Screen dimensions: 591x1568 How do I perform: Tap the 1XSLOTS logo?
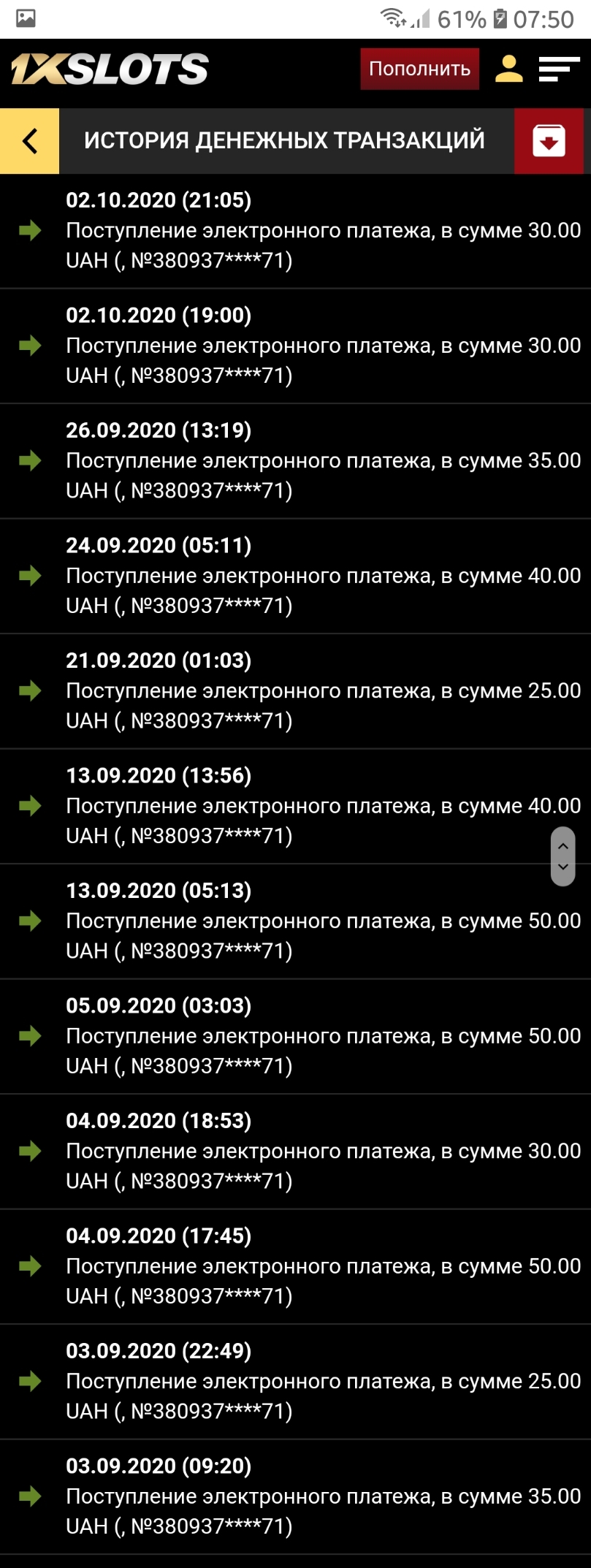point(108,69)
